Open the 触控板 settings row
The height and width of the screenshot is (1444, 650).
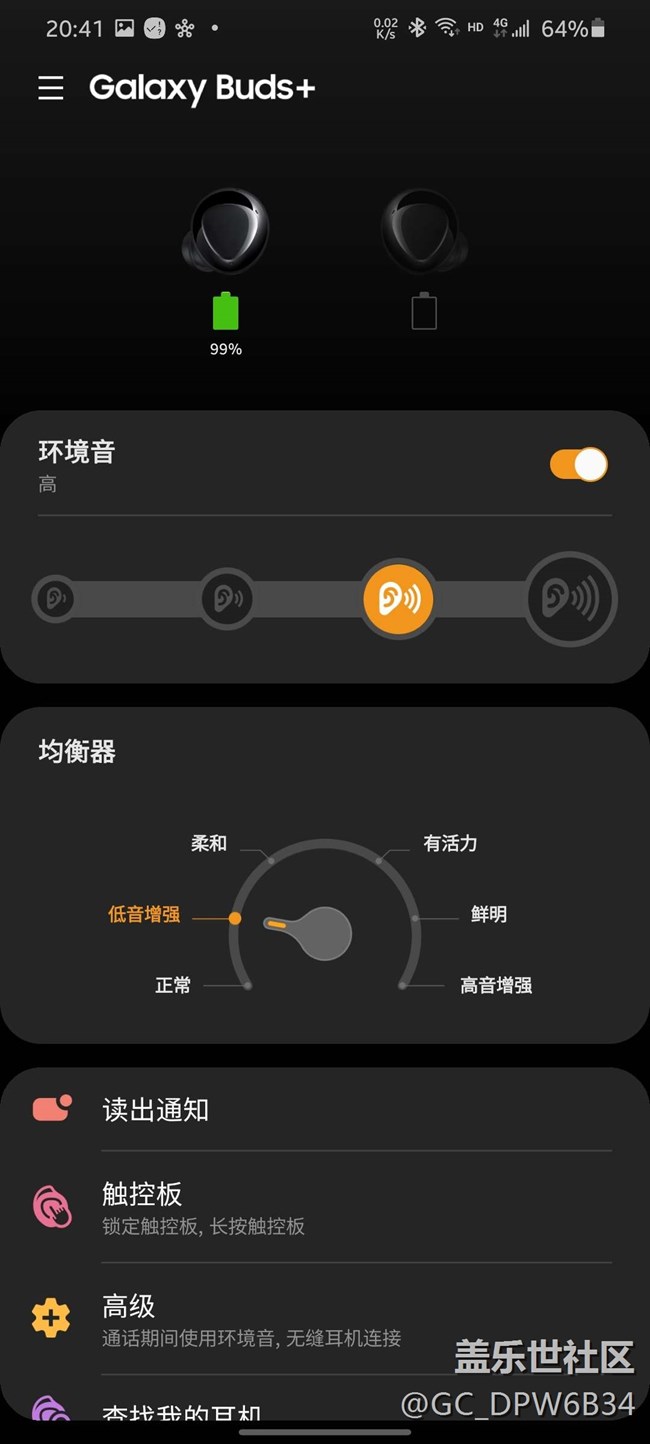325,1207
